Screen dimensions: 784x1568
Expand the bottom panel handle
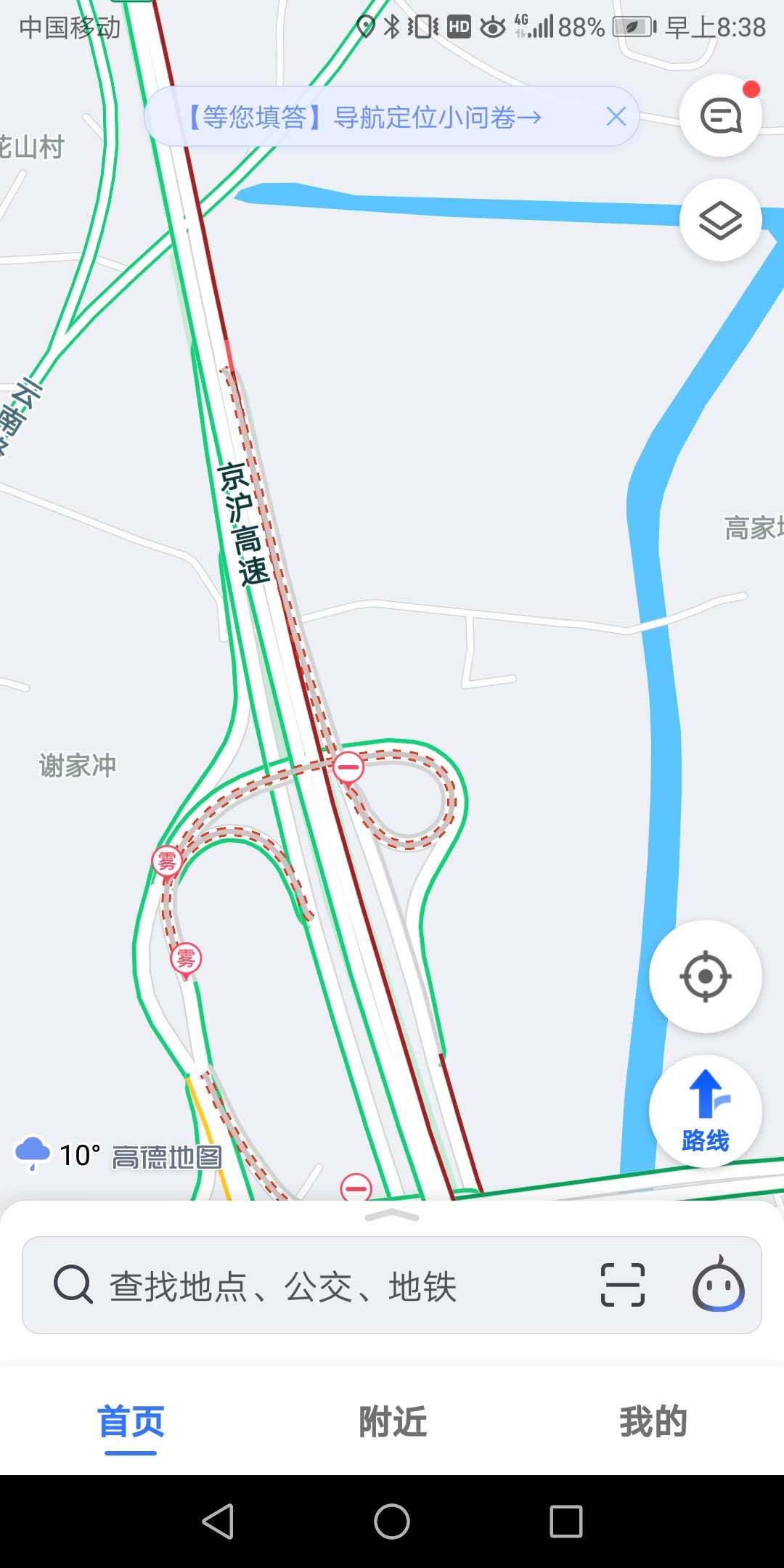pyautogui.click(x=392, y=1215)
